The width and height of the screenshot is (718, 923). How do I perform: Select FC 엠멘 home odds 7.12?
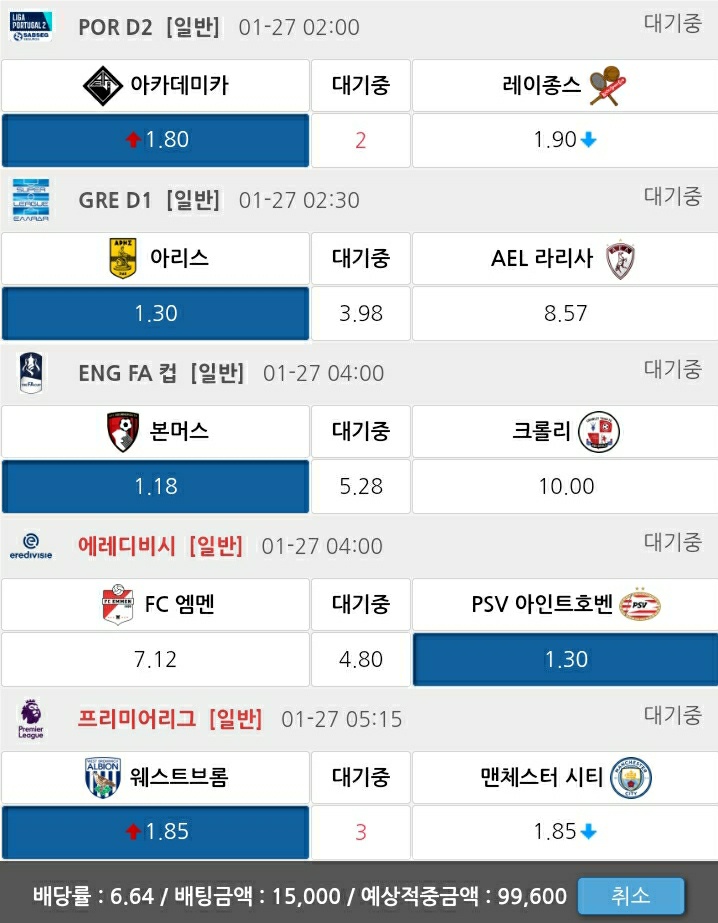click(156, 659)
